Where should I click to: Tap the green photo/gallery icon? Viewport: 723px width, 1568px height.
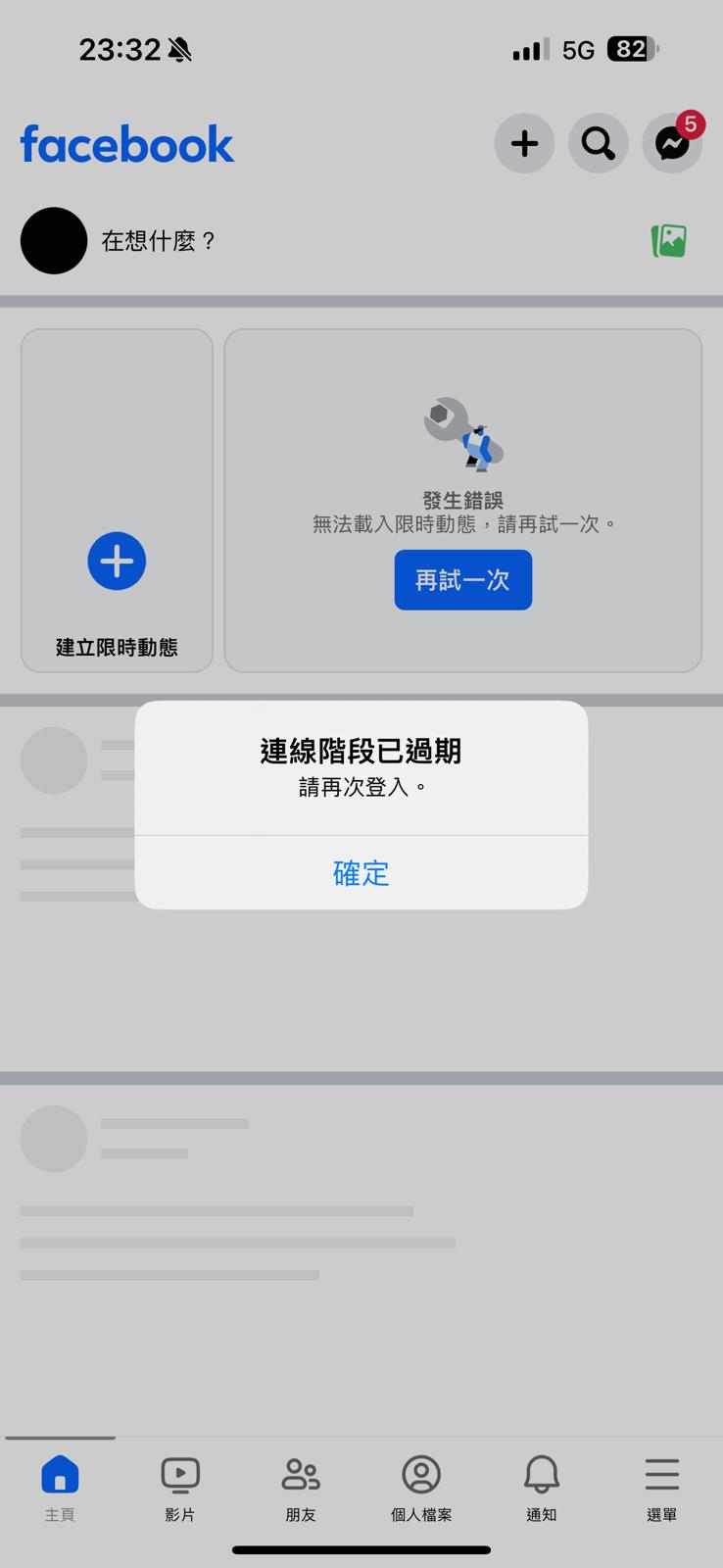click(670, 240)
